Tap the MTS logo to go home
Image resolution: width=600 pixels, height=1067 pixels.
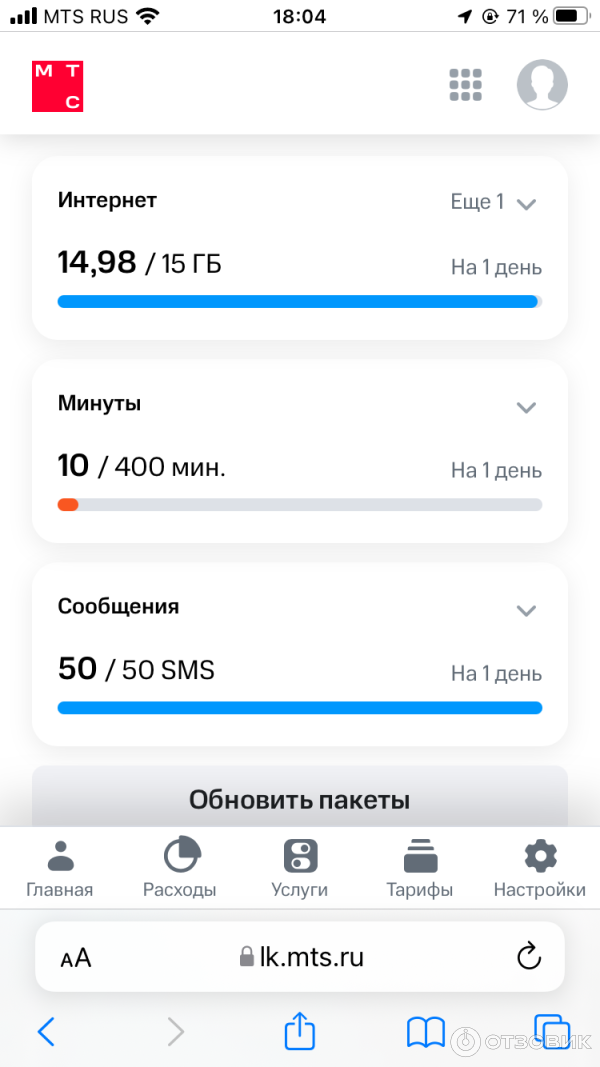(58, 86)
